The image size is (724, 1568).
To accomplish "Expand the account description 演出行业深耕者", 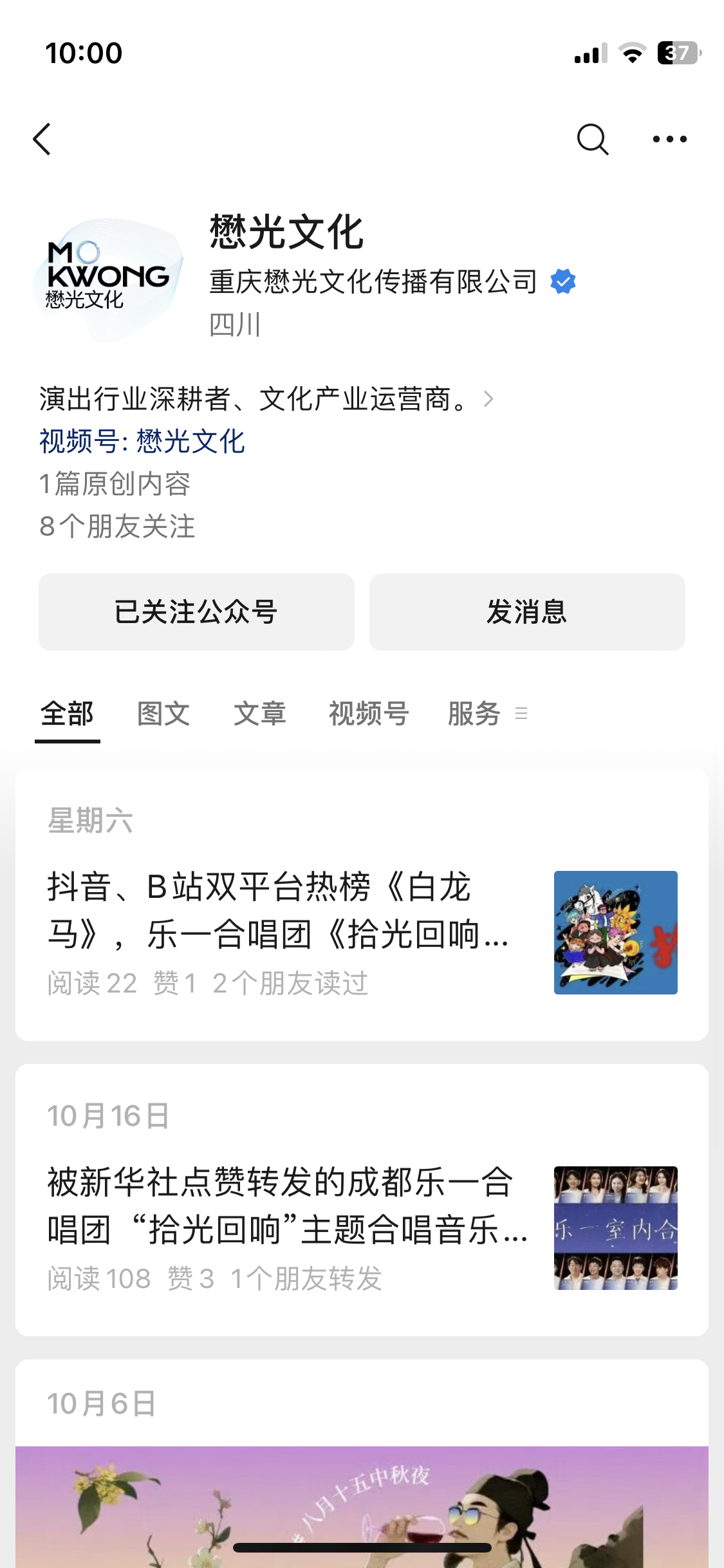I will pyautogui.click(x=266, y=399).
